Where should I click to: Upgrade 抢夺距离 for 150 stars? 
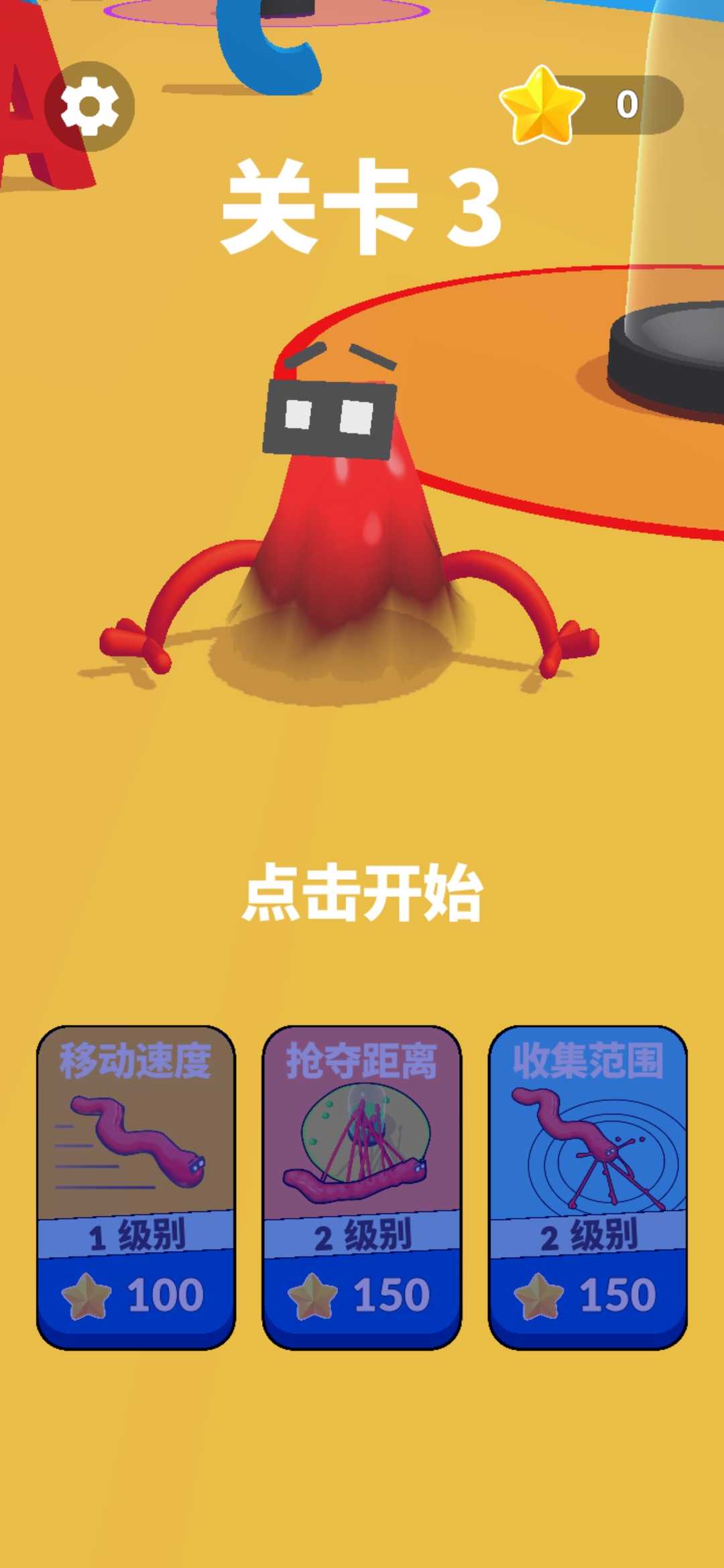pyautogui.click(x=362, y=1187)
